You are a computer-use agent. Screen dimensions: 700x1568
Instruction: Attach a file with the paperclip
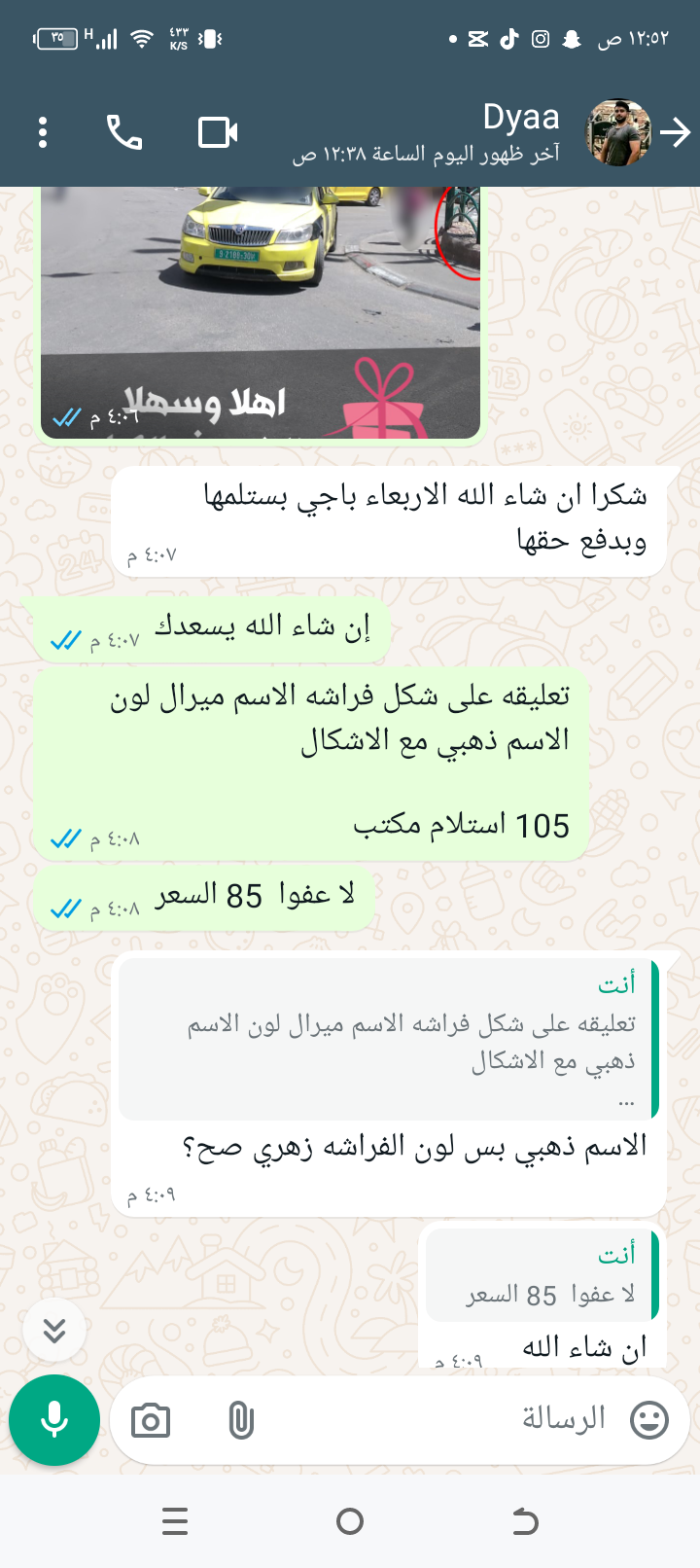240,1421
